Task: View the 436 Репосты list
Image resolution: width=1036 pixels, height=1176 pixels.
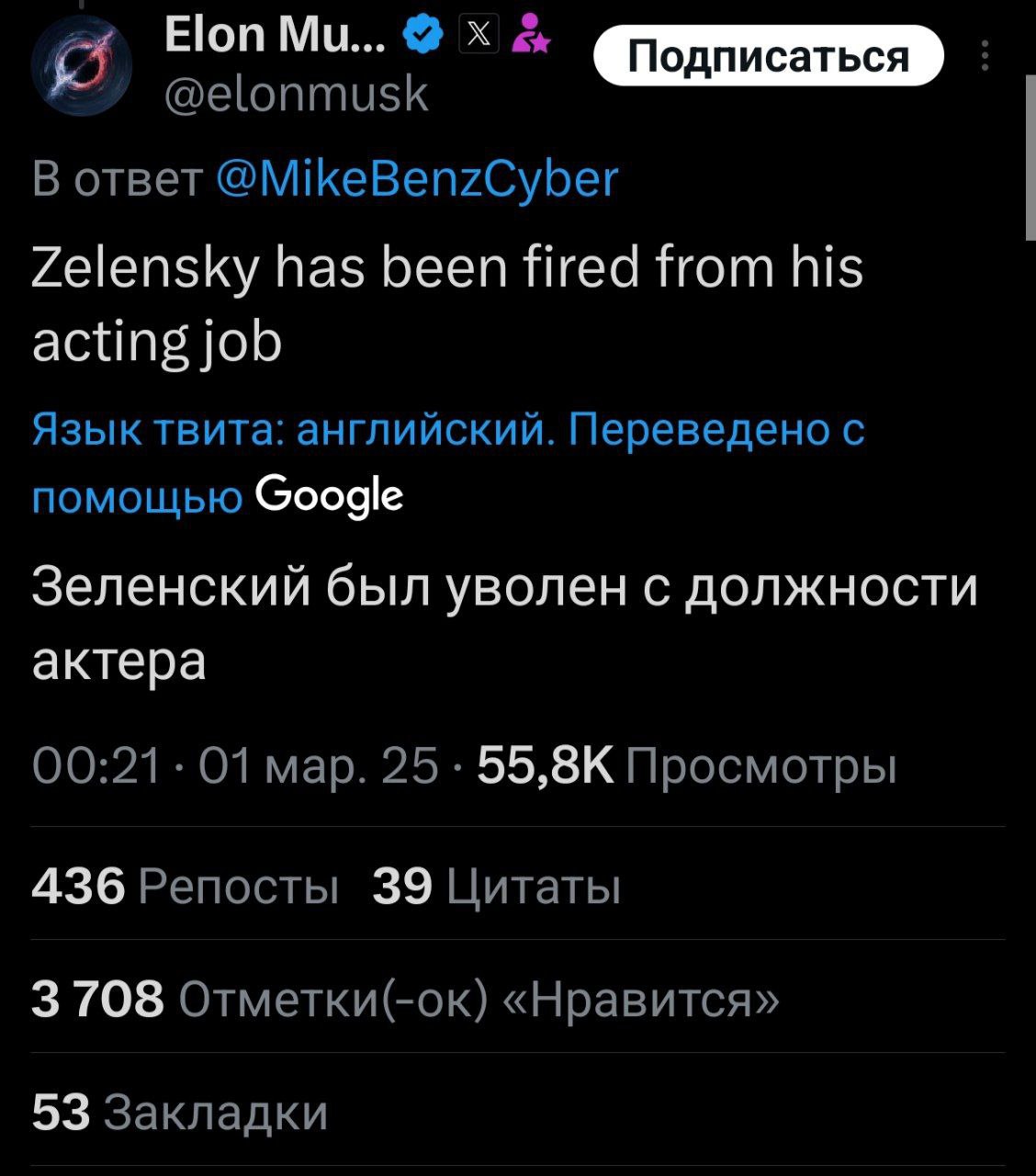Action: [x=185, y=887]
